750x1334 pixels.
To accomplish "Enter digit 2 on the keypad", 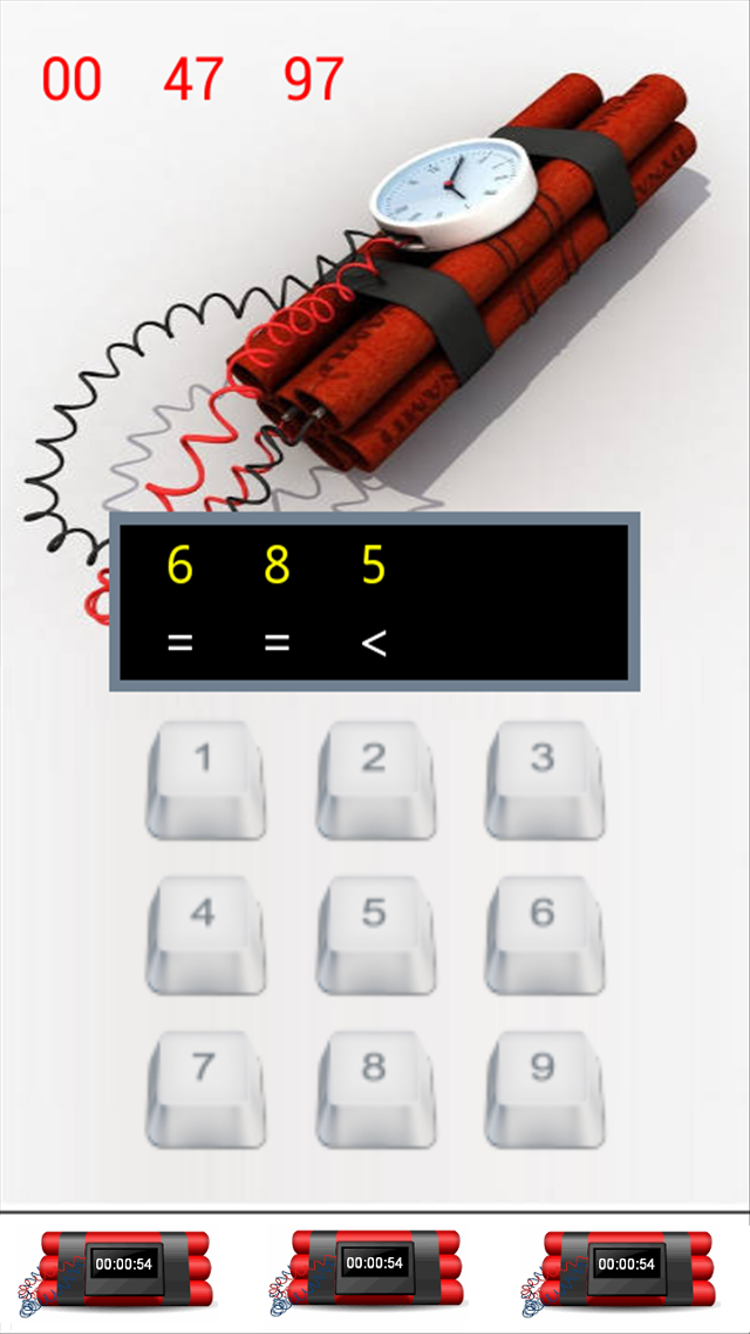I will click(375, 778).
